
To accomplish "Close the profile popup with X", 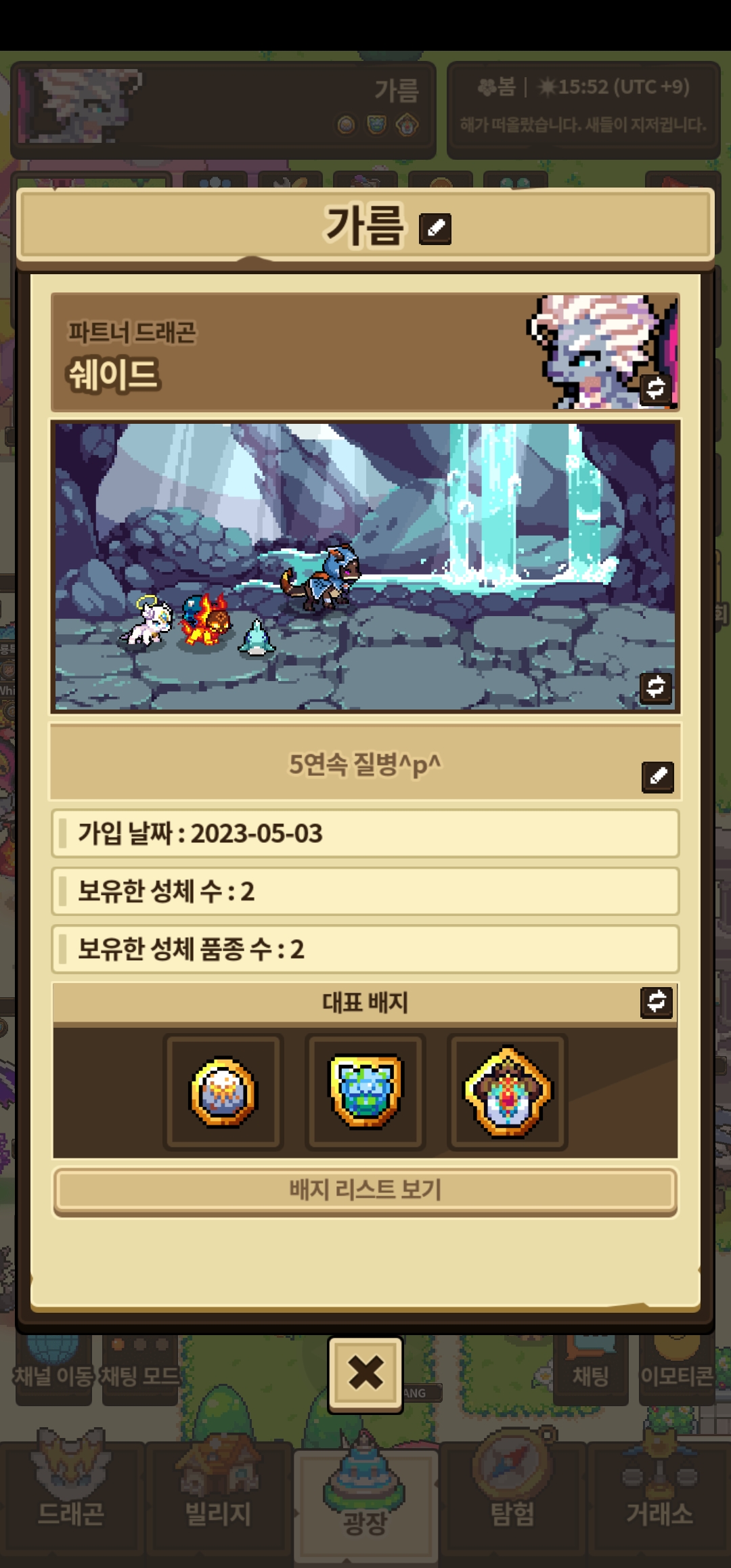I will pos(365,1374).
